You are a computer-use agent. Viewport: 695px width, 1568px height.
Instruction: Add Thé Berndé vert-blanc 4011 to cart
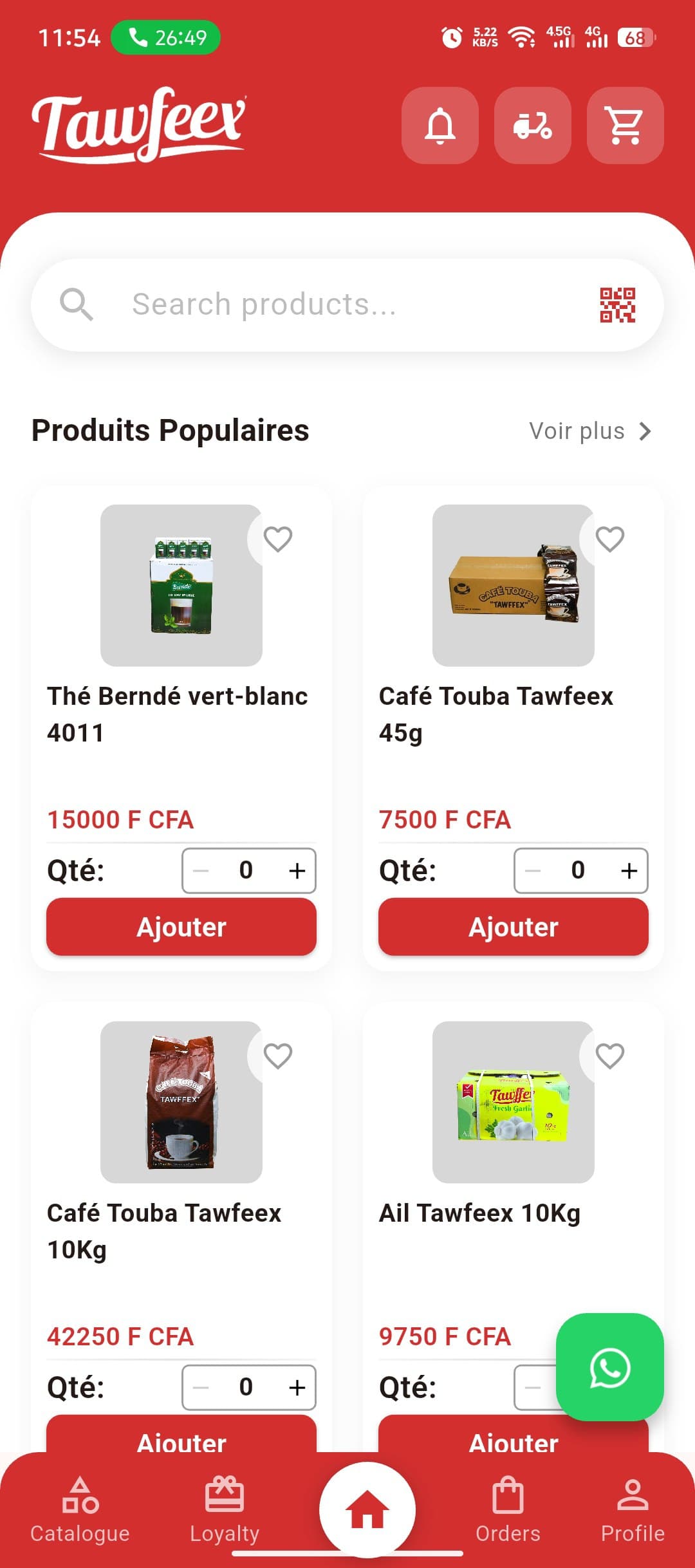181,927
